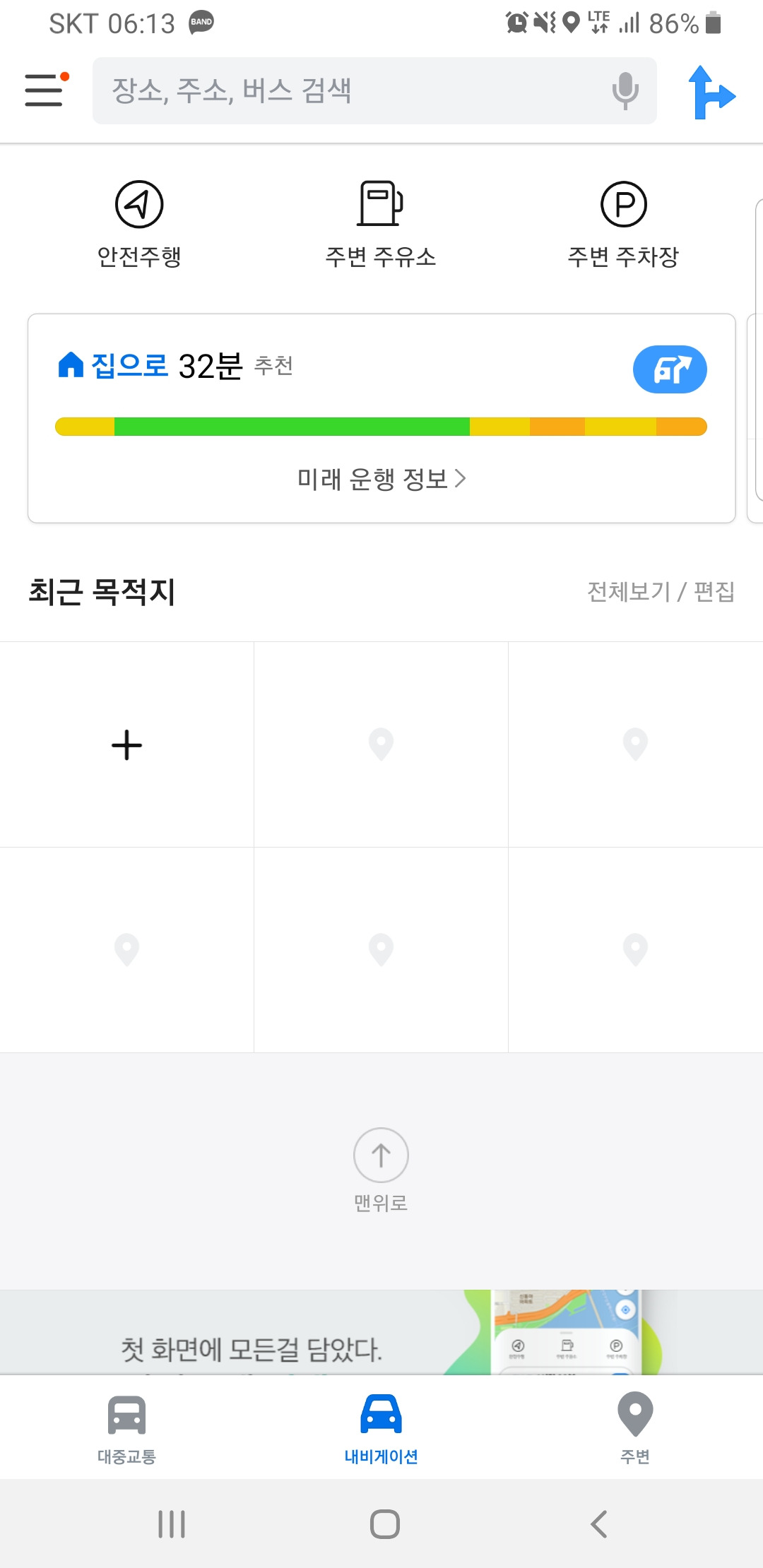Screen dimensions: 763x1568
Task: Open the hamburger menu
Action: 45,90
